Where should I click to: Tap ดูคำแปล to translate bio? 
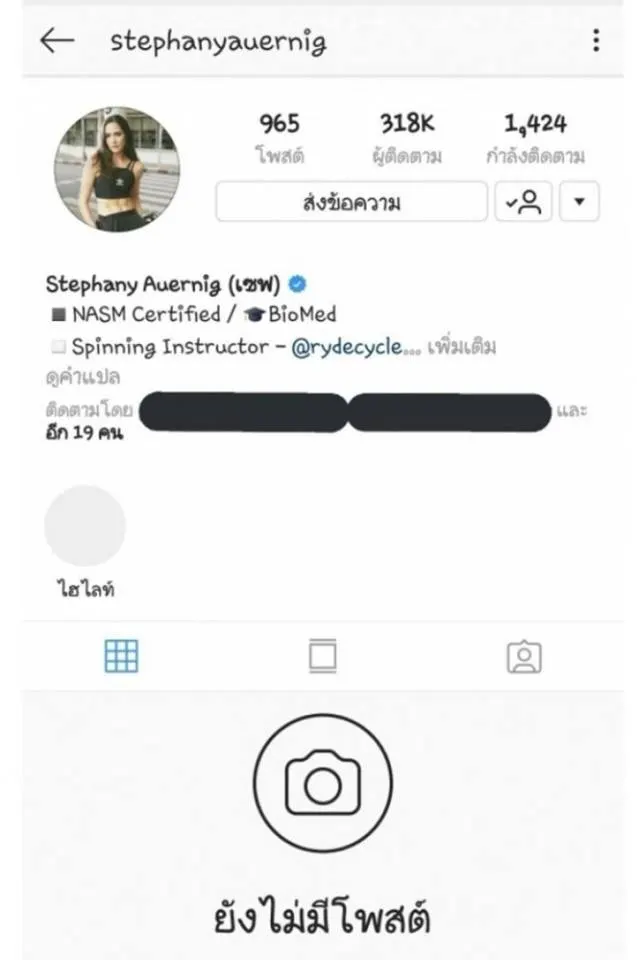point(80,380)
